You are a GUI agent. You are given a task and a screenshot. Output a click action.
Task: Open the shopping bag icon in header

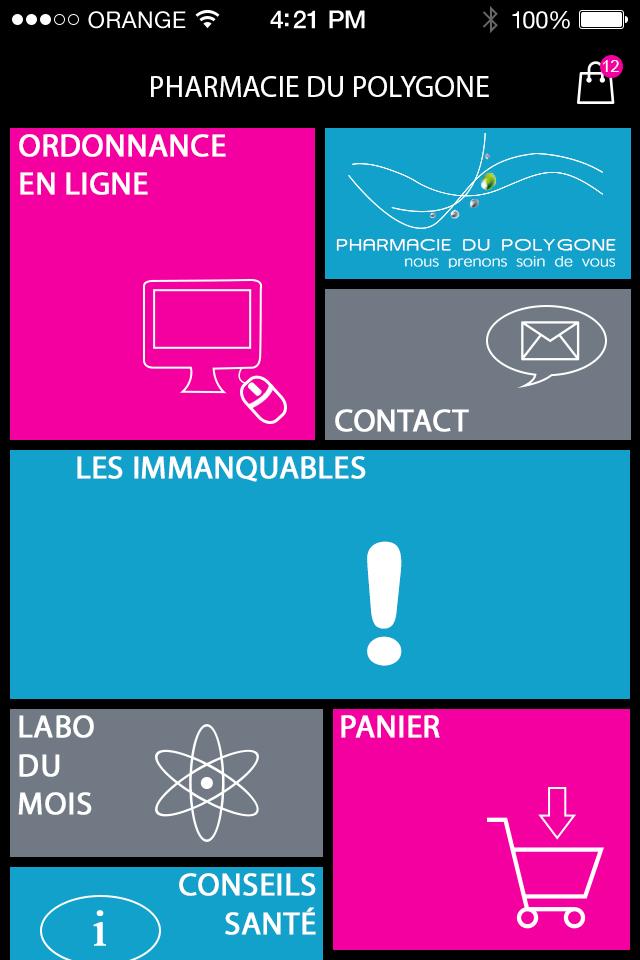(596, 83)
